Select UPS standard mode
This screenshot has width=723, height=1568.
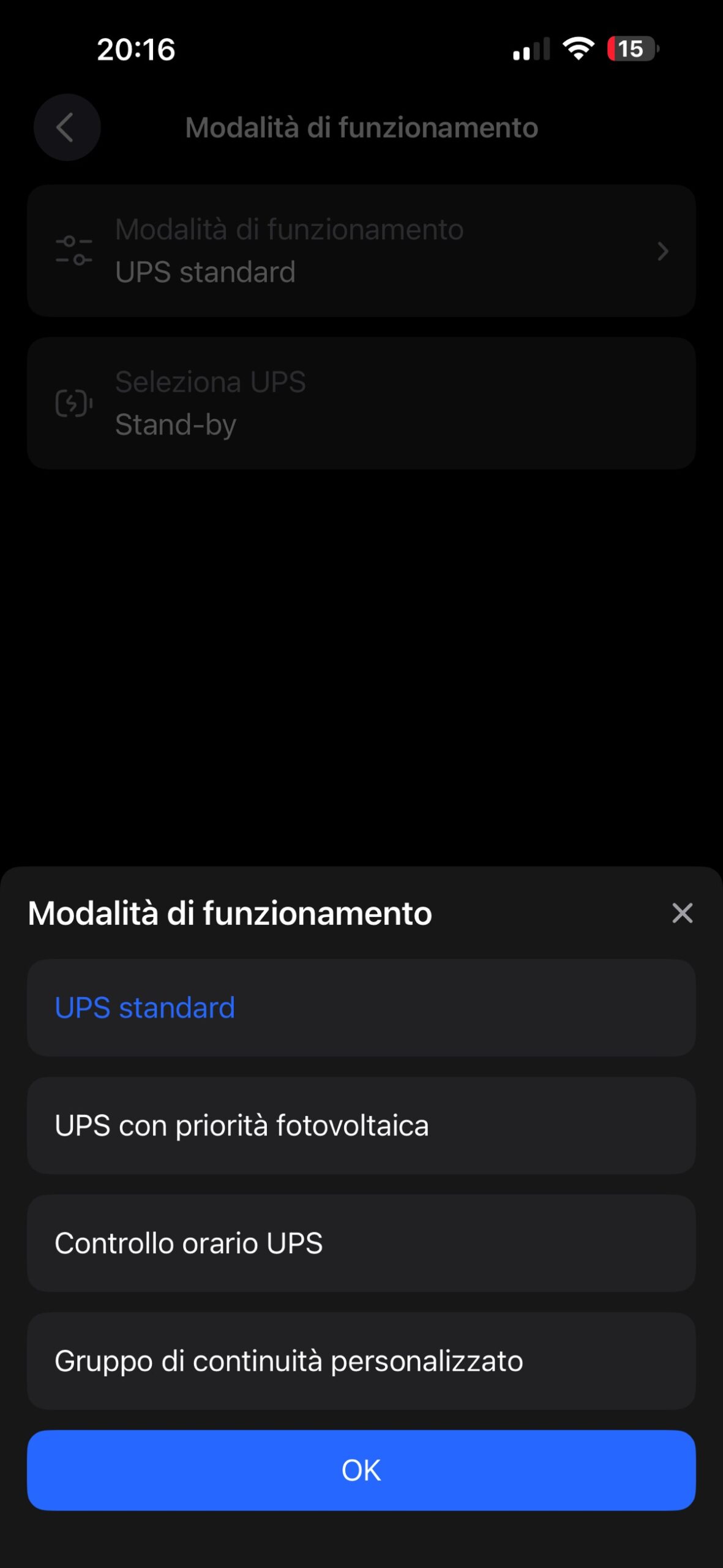[361, 1008]
